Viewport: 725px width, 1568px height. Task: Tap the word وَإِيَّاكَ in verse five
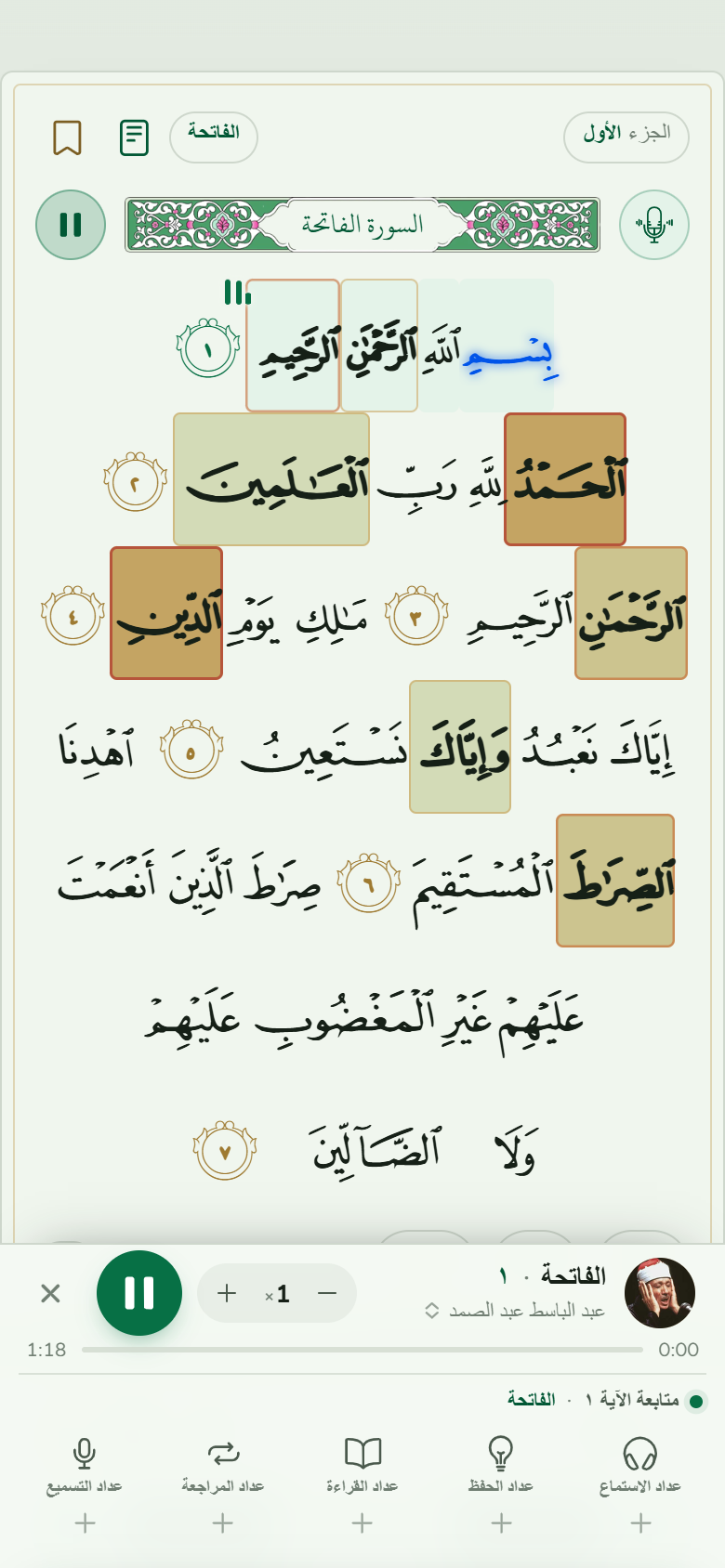coord(460,747)
